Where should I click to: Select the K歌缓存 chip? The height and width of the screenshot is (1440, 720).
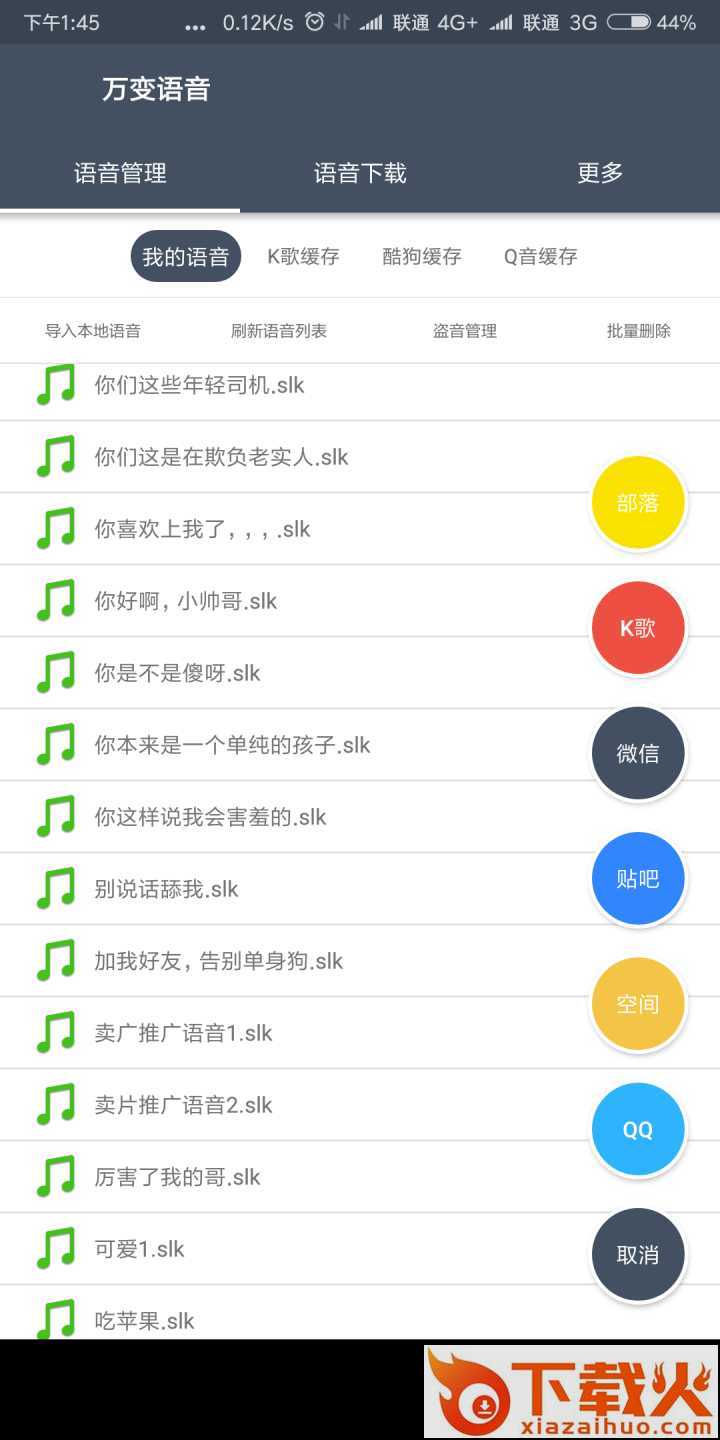point(303,256)
